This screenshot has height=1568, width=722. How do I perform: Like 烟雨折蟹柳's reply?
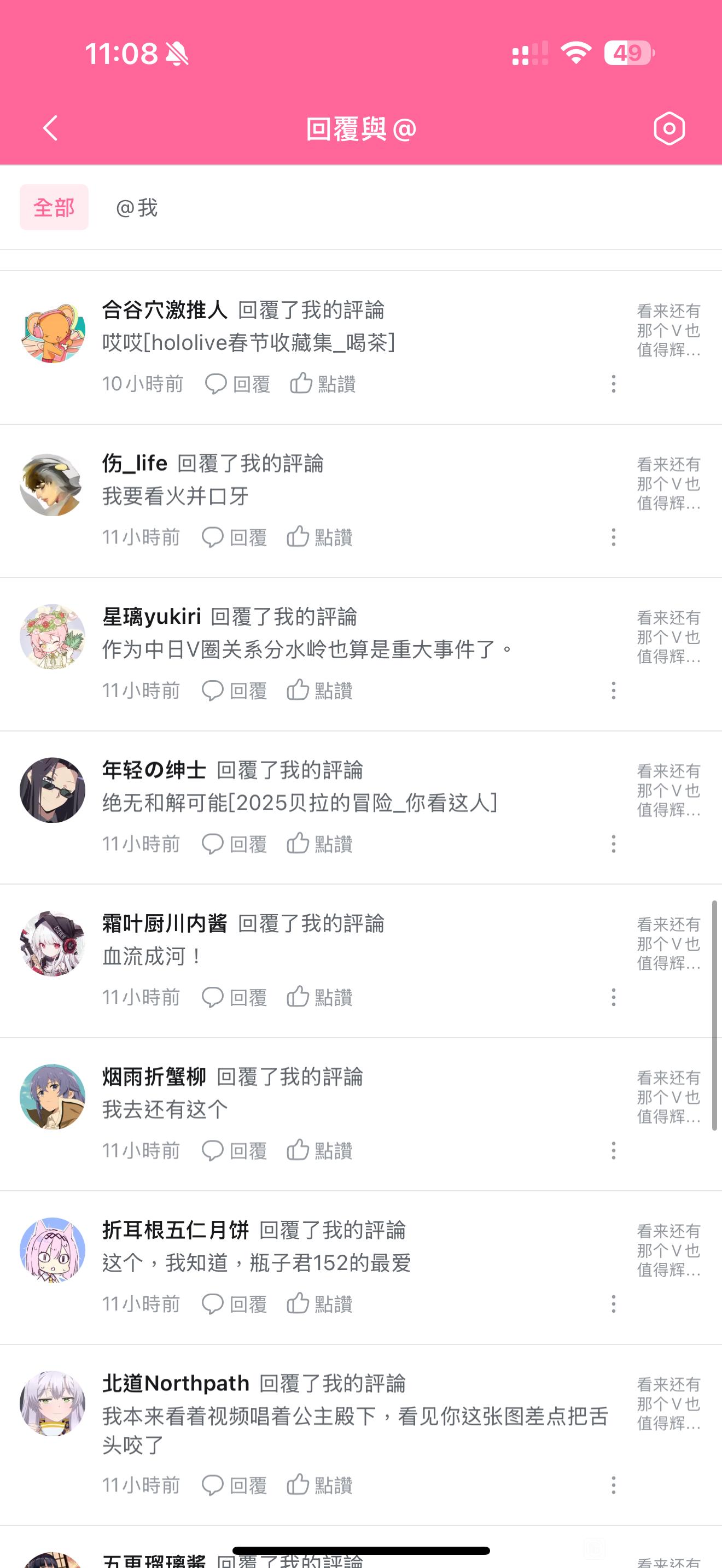(x=319, y=1151)
